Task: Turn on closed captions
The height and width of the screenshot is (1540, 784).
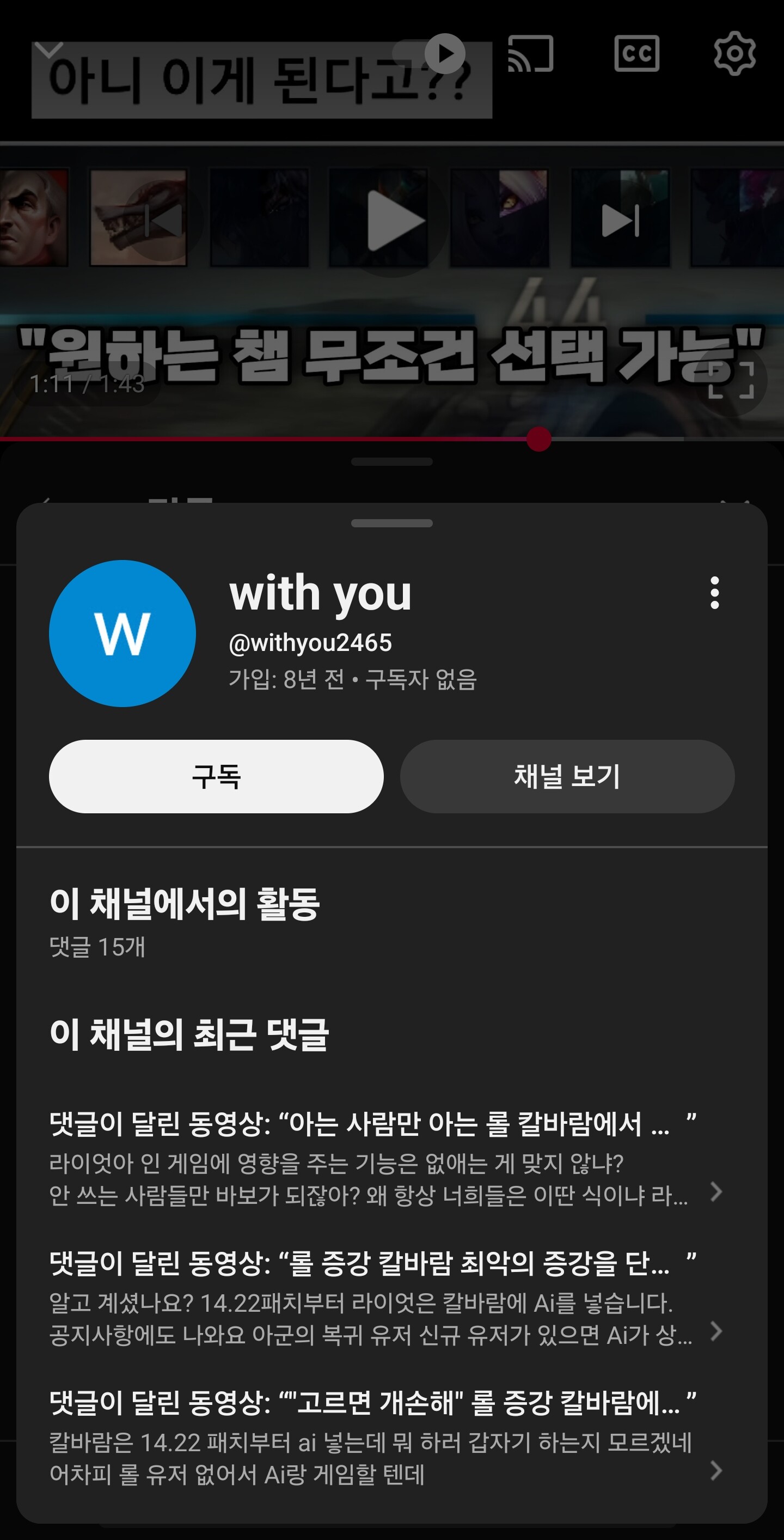Action: (636, 54)
